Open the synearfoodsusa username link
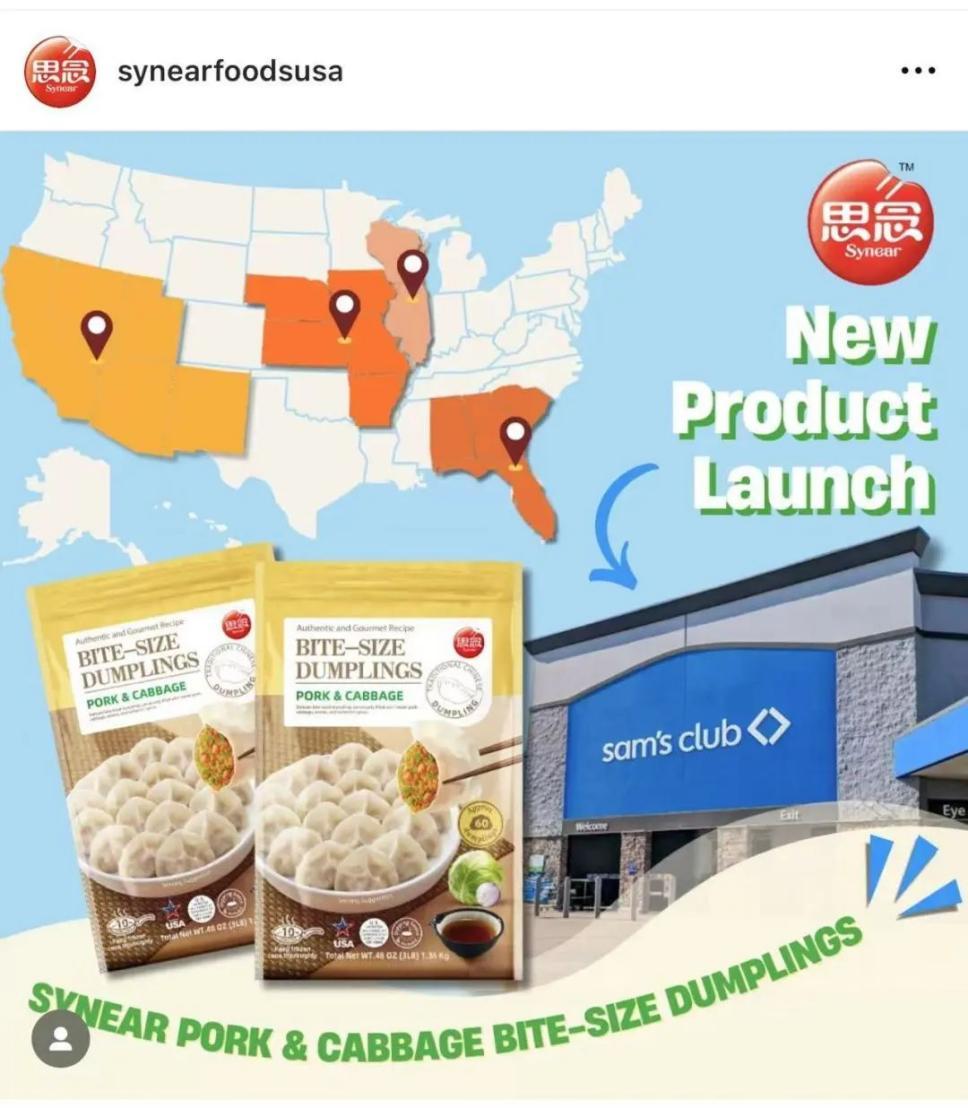Screen dimensions: 968x1108 pos(230,72)
